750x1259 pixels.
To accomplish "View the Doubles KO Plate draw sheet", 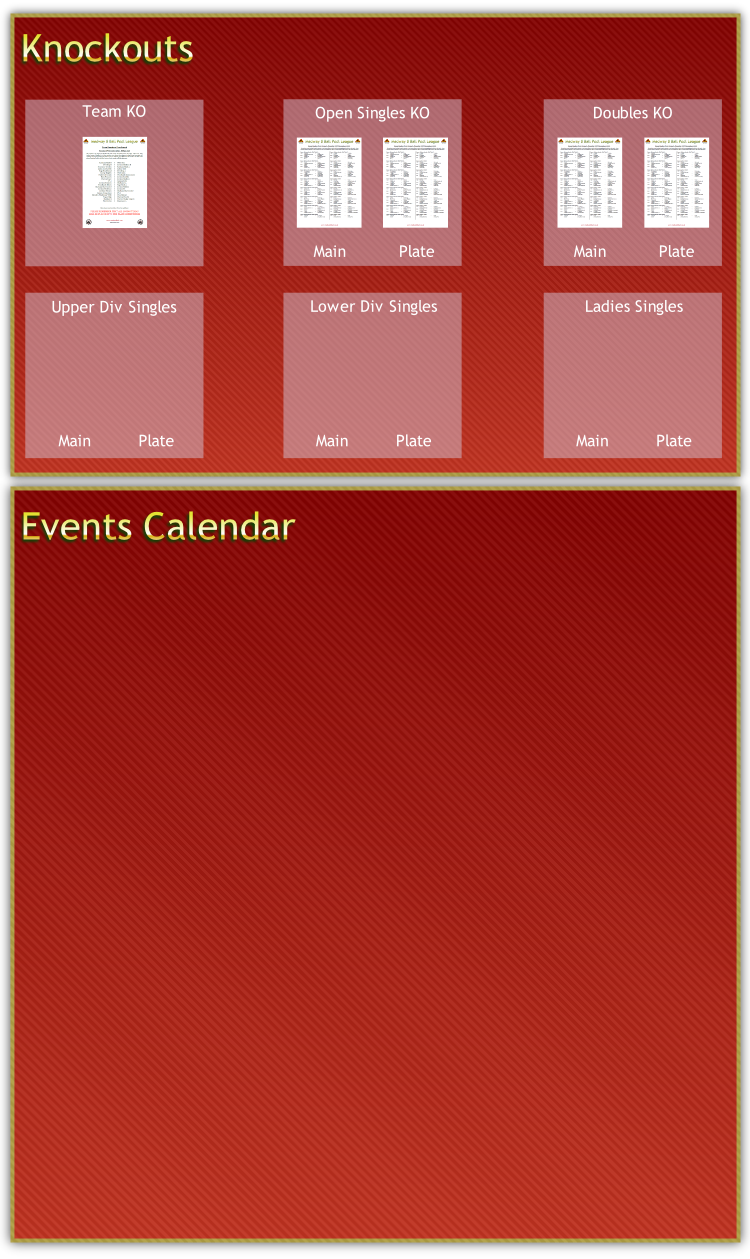I will pyautogui.click(x=676, y=182).
